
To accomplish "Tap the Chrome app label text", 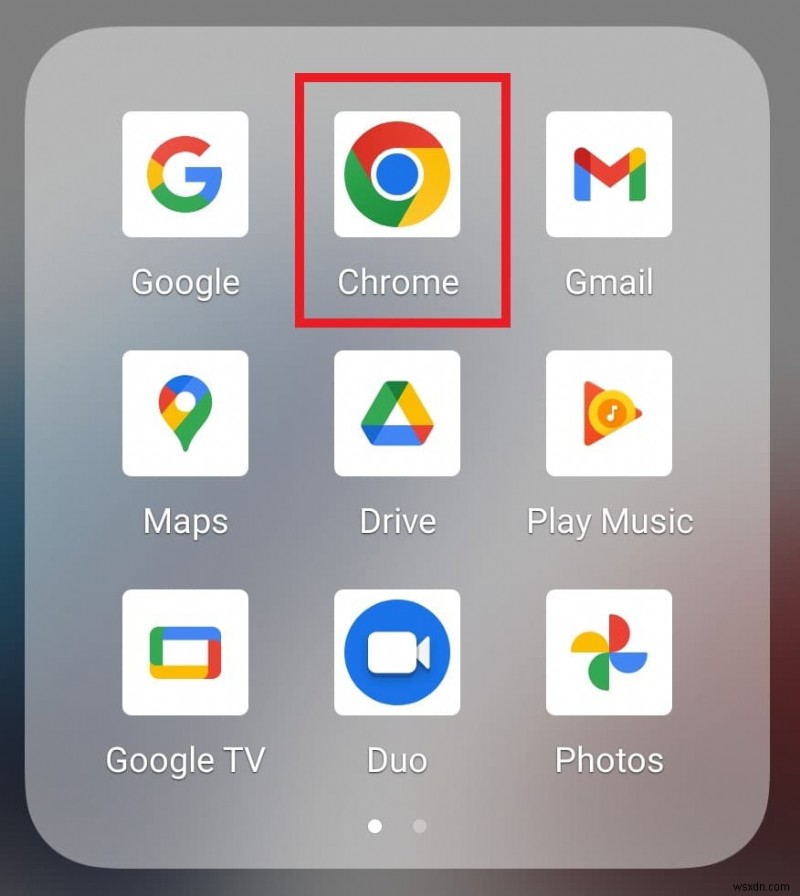I will click(x=397, y=282).
